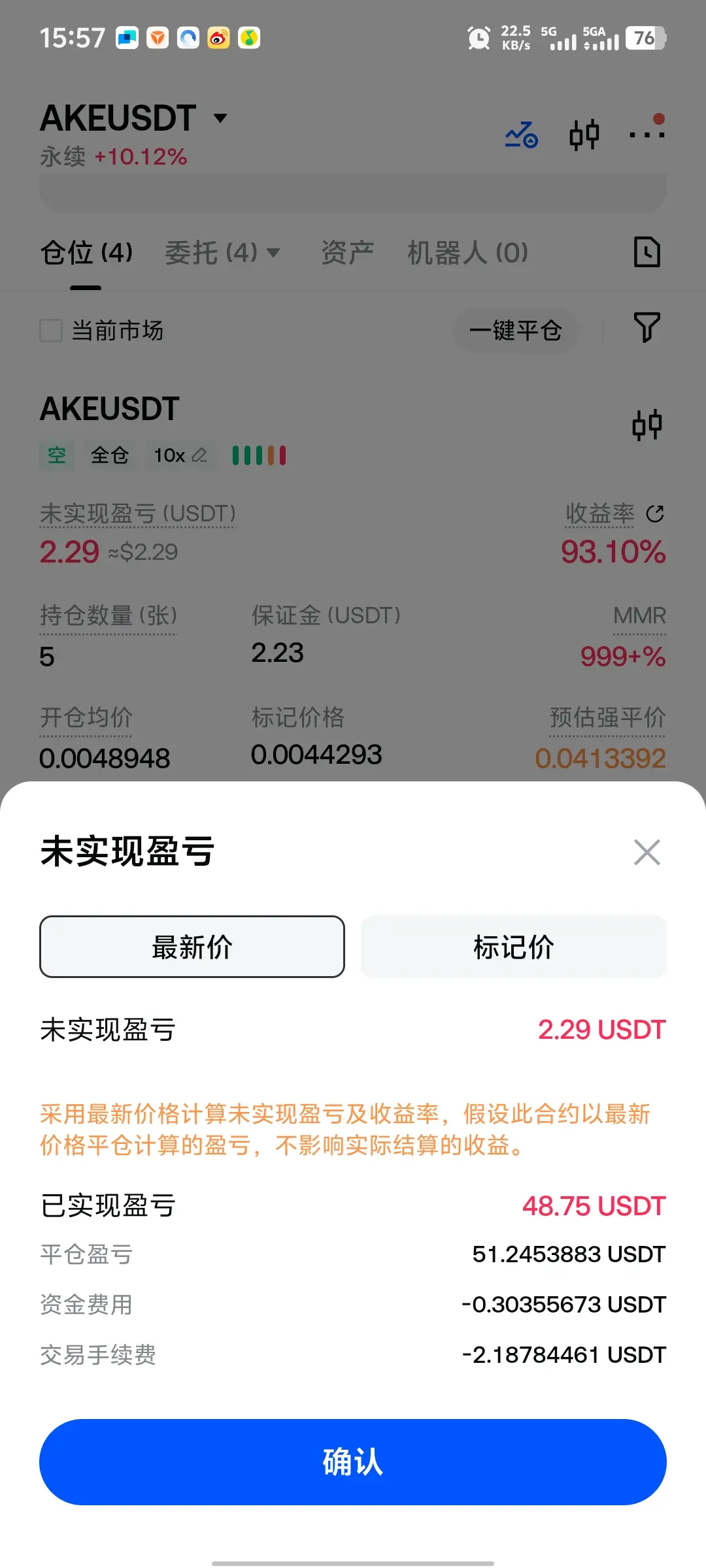Confirm with the 确认 button
This screenshot has width=706, height=1568.
point(353,1462)
